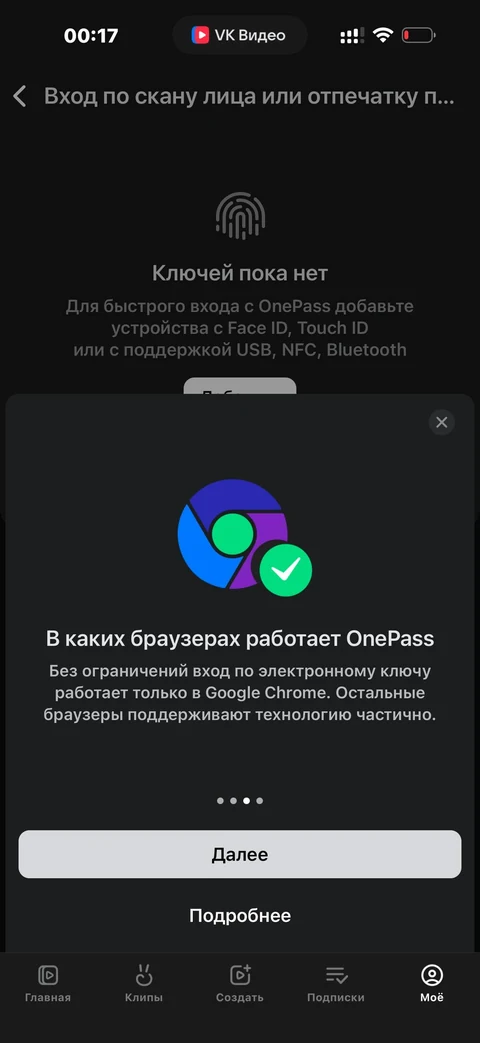The height and width of the screenshot is (1043, 480).
Task: Select the Создать tab
Action: [240, 984]
